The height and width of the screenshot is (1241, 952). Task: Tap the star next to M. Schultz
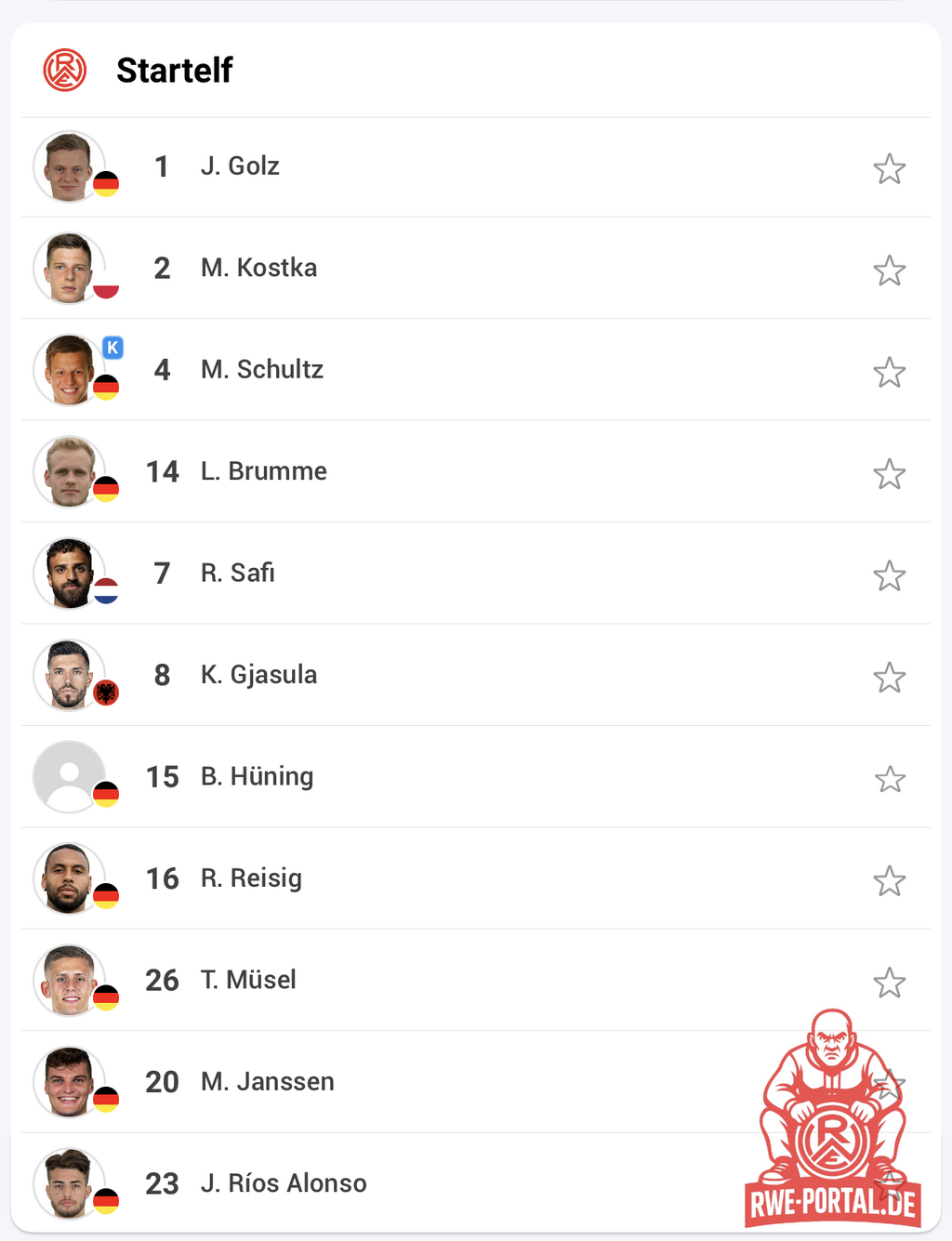point(889,373)
